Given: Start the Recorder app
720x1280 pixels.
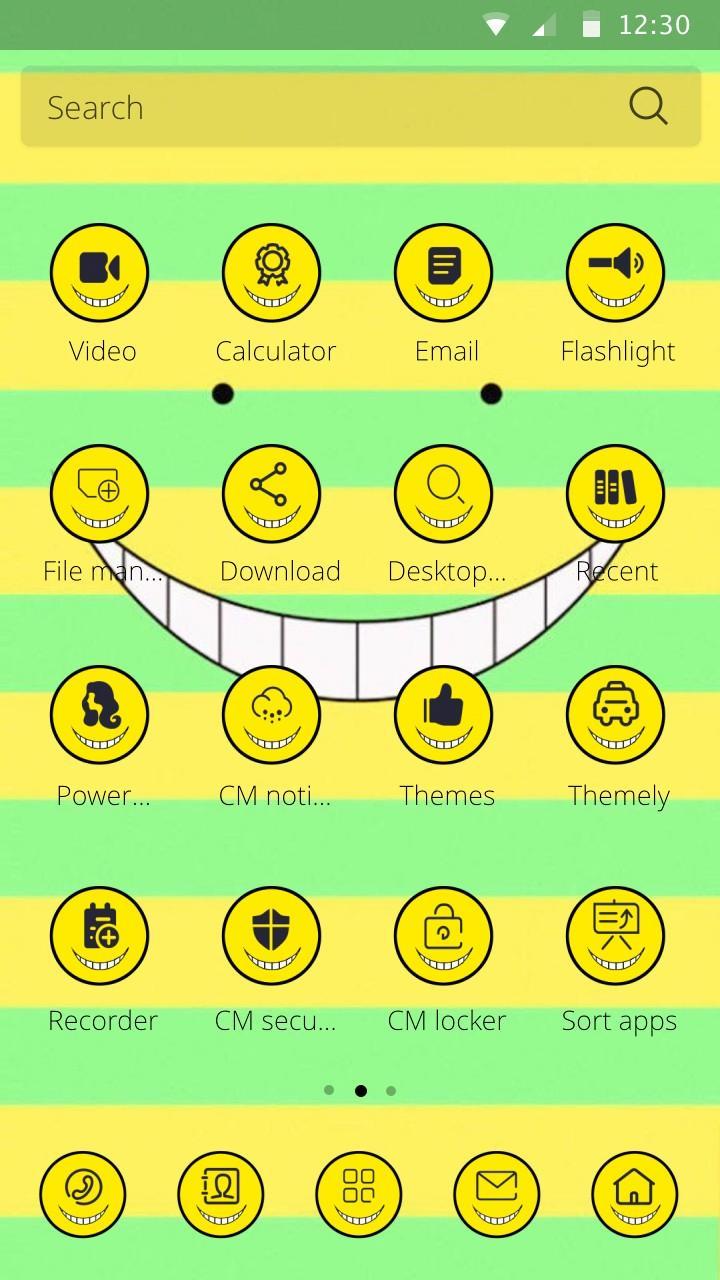Looking at the screenshot, I should (x=100, y=937).
